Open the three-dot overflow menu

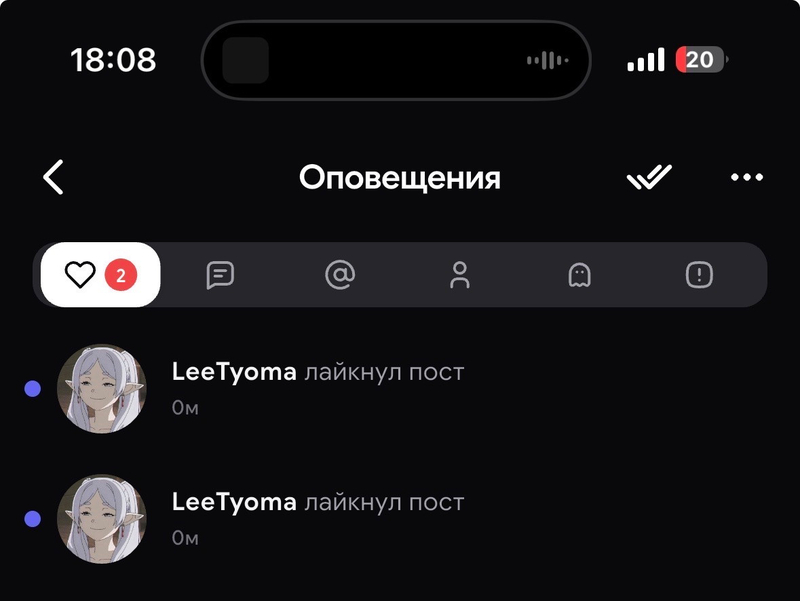click(746, 177)
